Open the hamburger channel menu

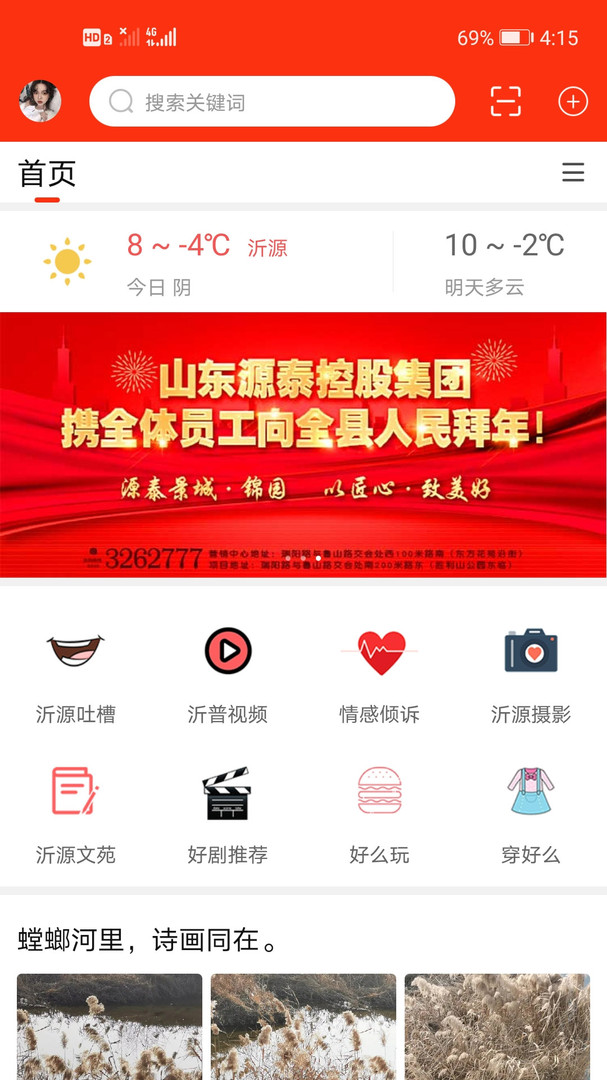(573, 172)
